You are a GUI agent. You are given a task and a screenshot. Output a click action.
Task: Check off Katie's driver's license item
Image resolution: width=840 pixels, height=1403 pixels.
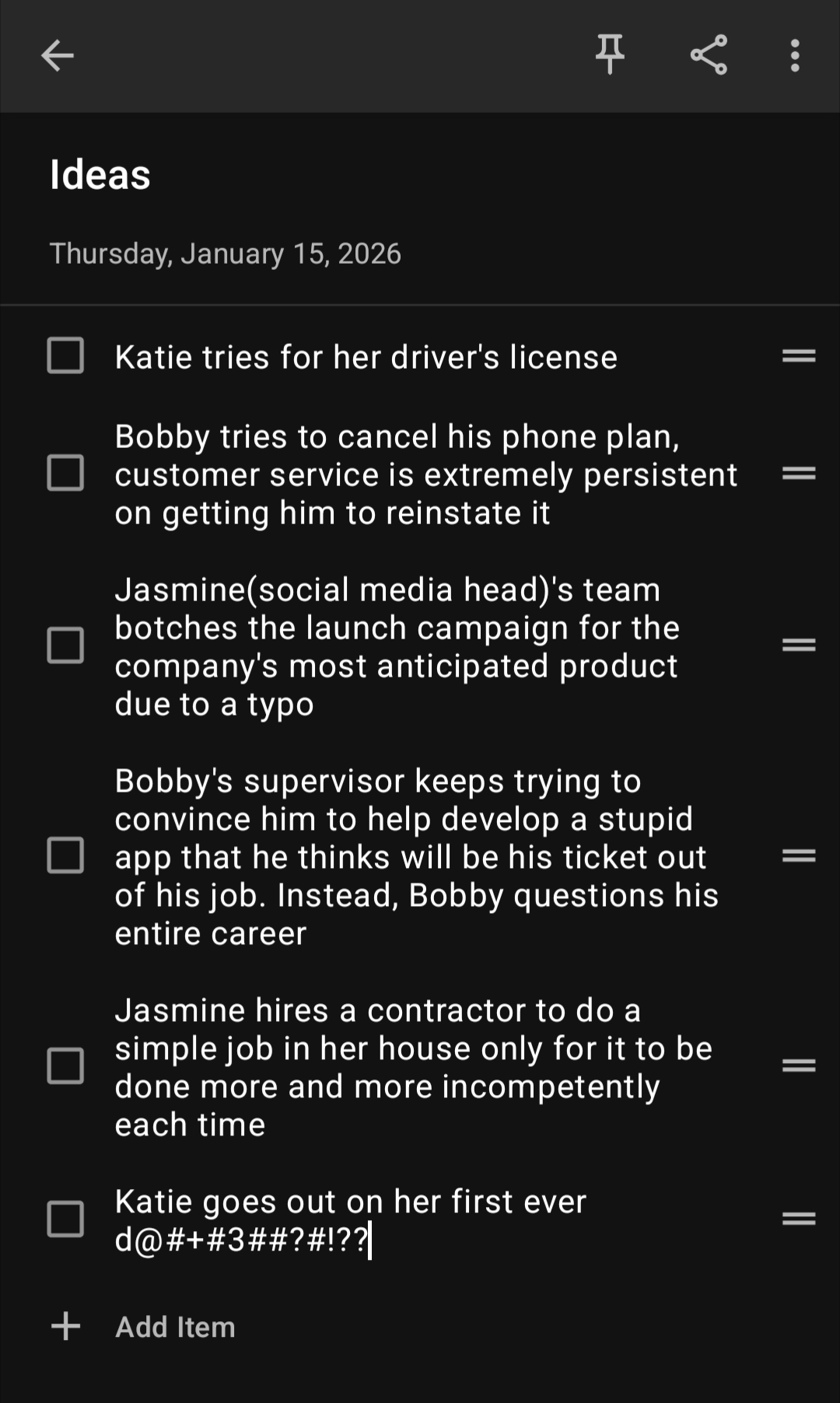(x=65, y=356)
